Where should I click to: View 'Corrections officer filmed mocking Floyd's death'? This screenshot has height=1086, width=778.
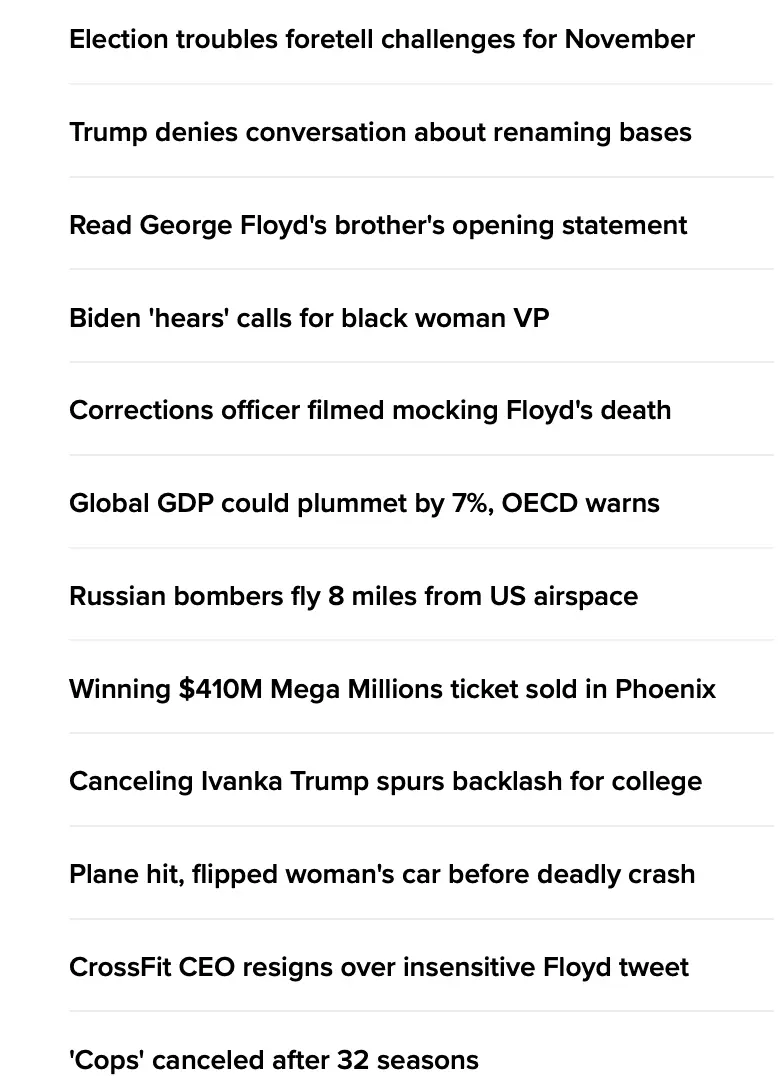pyautogui.click(x=370, y=411)
